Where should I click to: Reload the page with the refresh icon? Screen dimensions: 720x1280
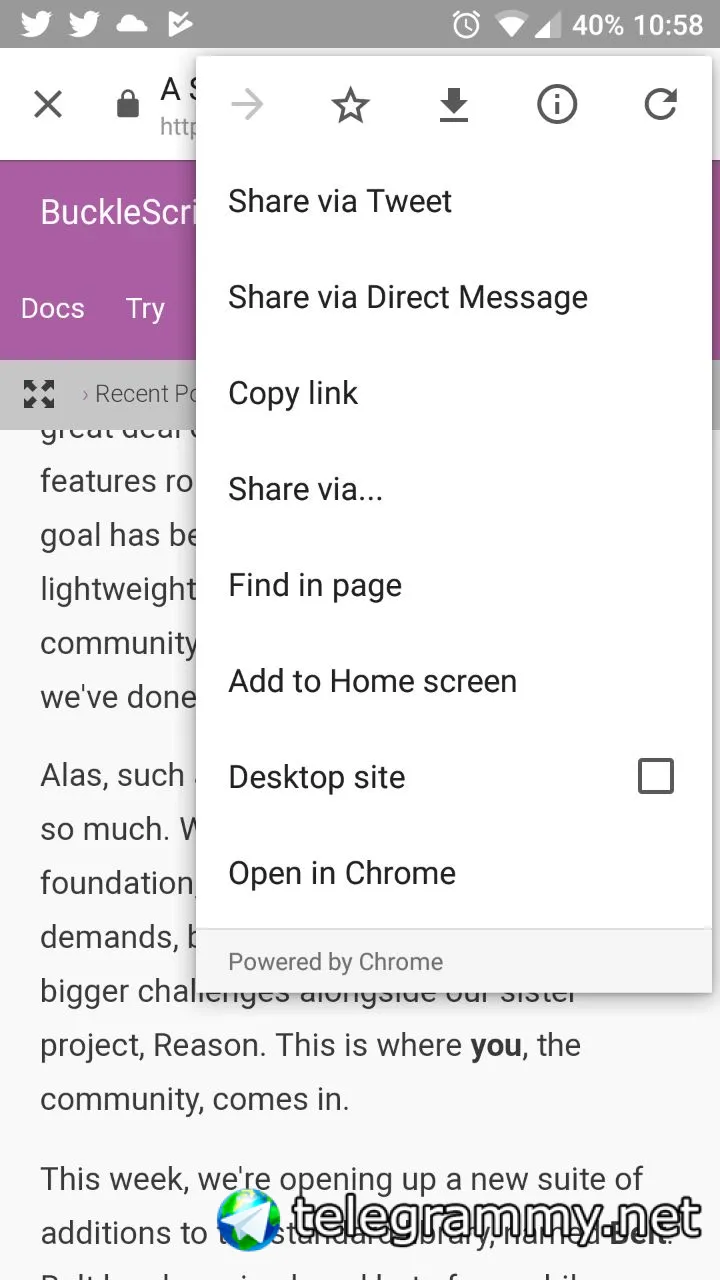(x=660, y=104)
